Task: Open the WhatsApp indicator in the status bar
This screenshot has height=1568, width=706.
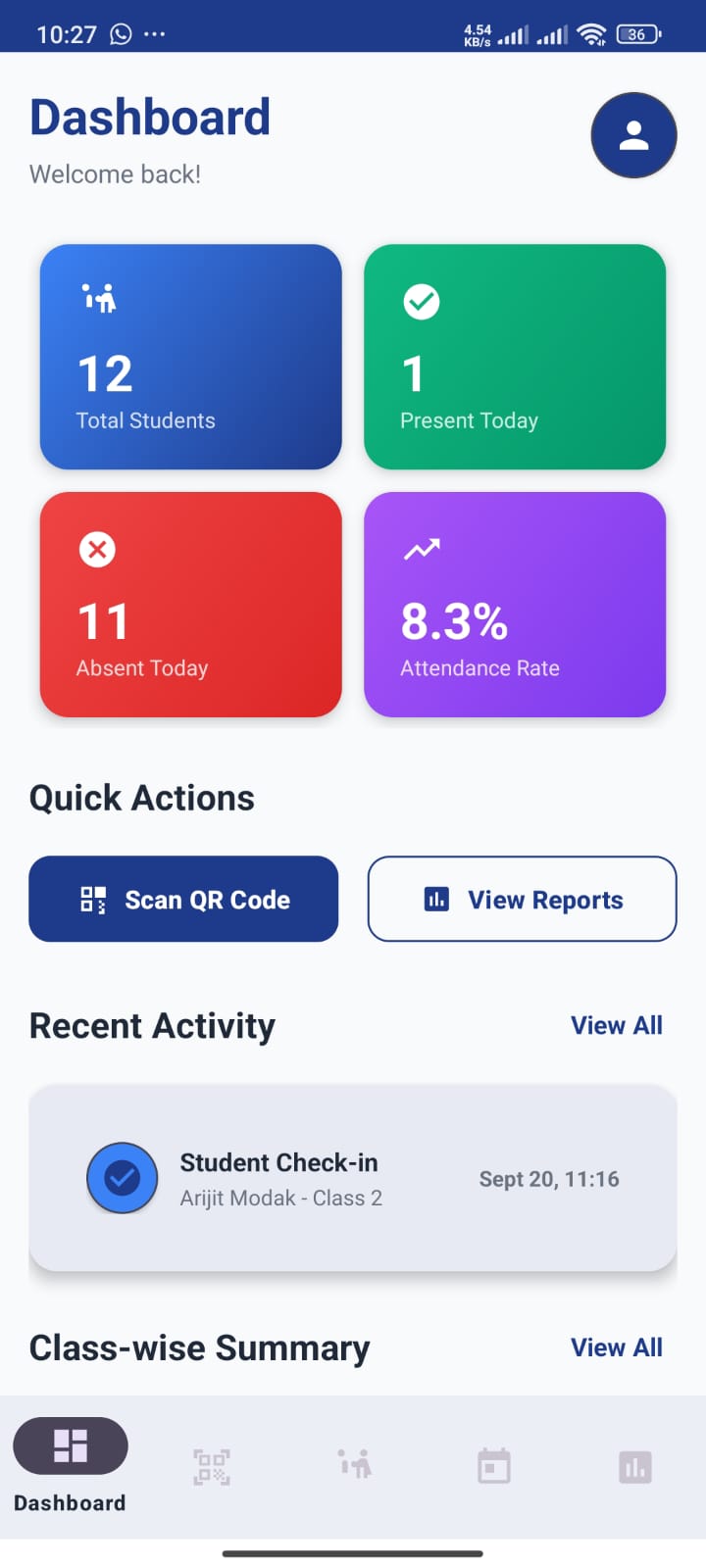Action: (120, 33)
